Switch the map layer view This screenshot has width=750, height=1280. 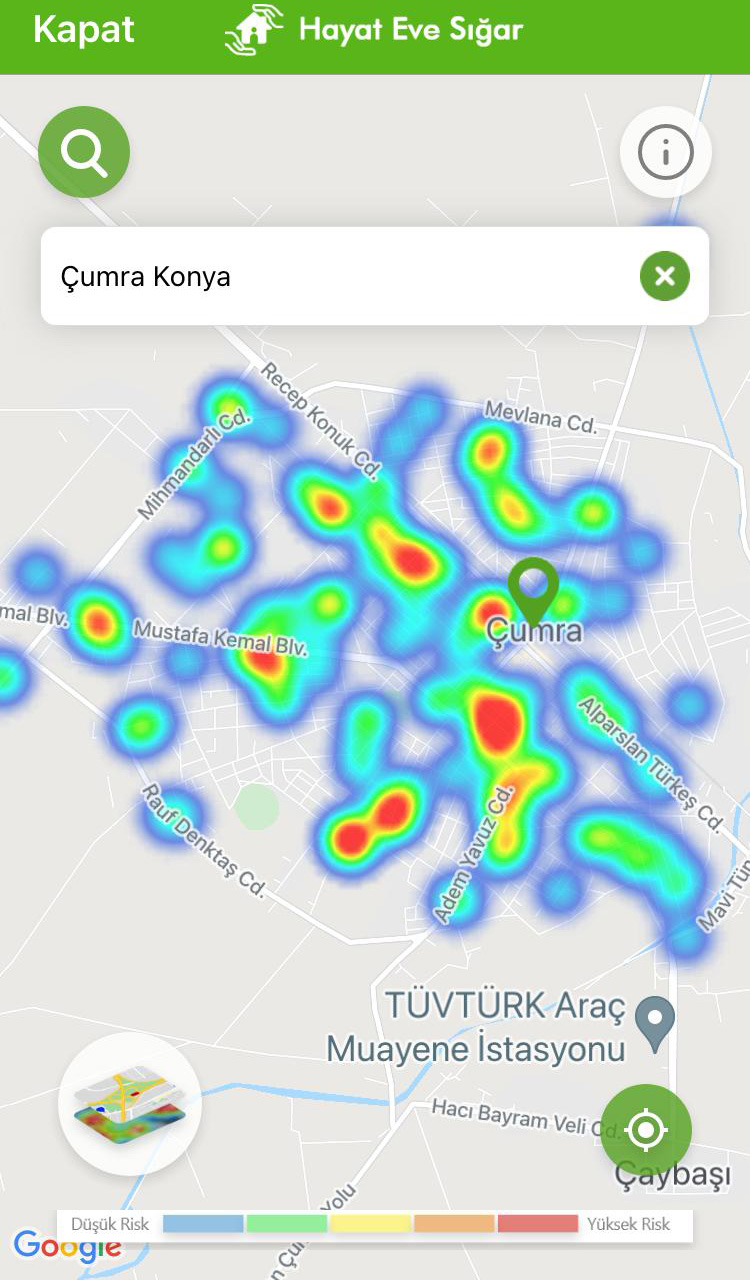130,1104
